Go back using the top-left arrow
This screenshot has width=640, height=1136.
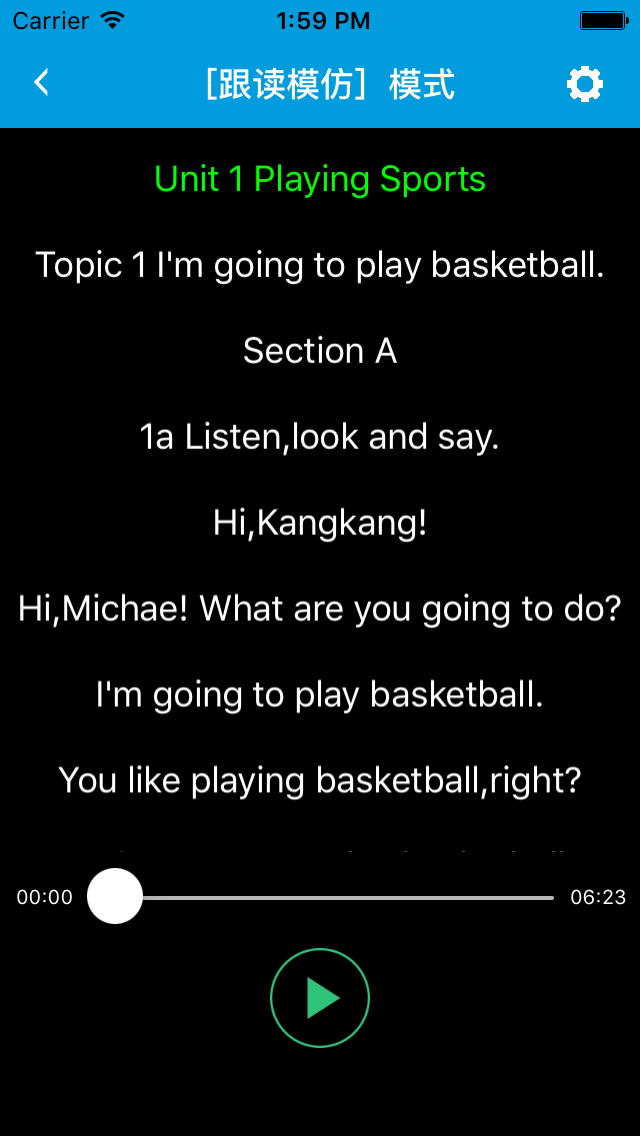coord(41,83)
